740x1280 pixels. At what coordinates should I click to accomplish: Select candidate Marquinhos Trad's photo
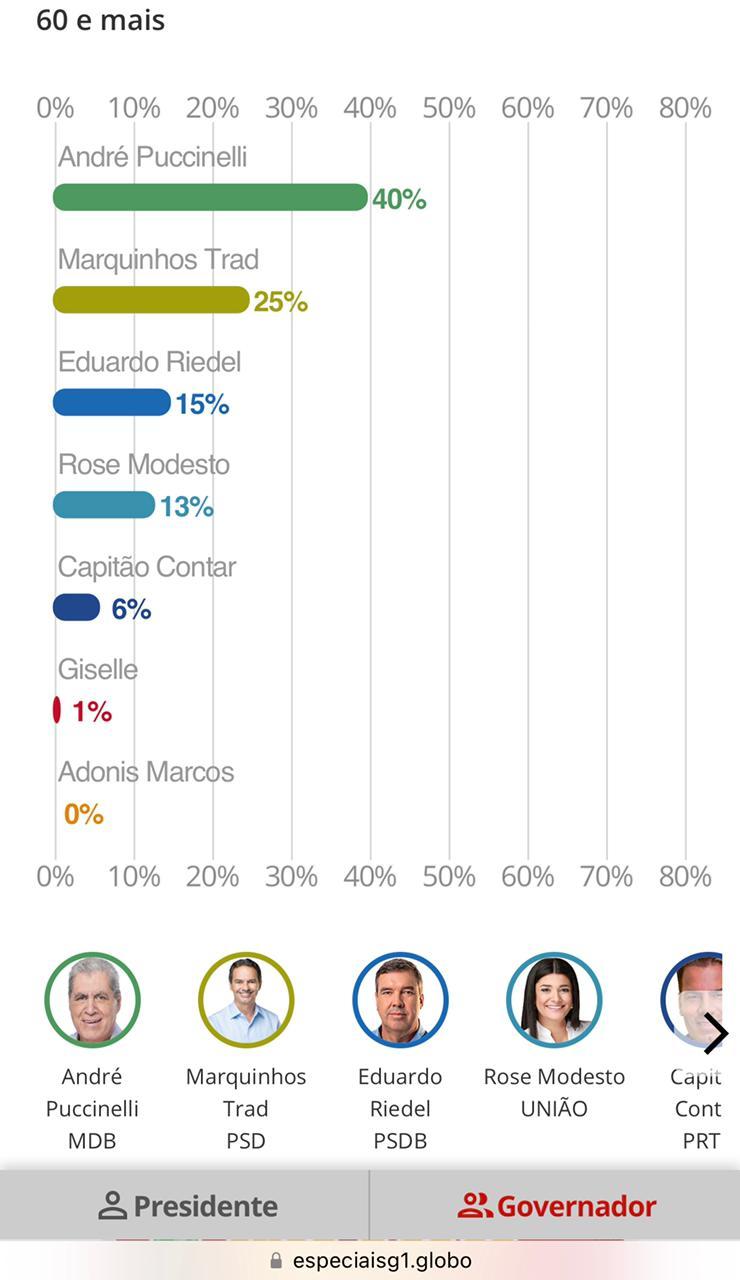point(246,1000)
